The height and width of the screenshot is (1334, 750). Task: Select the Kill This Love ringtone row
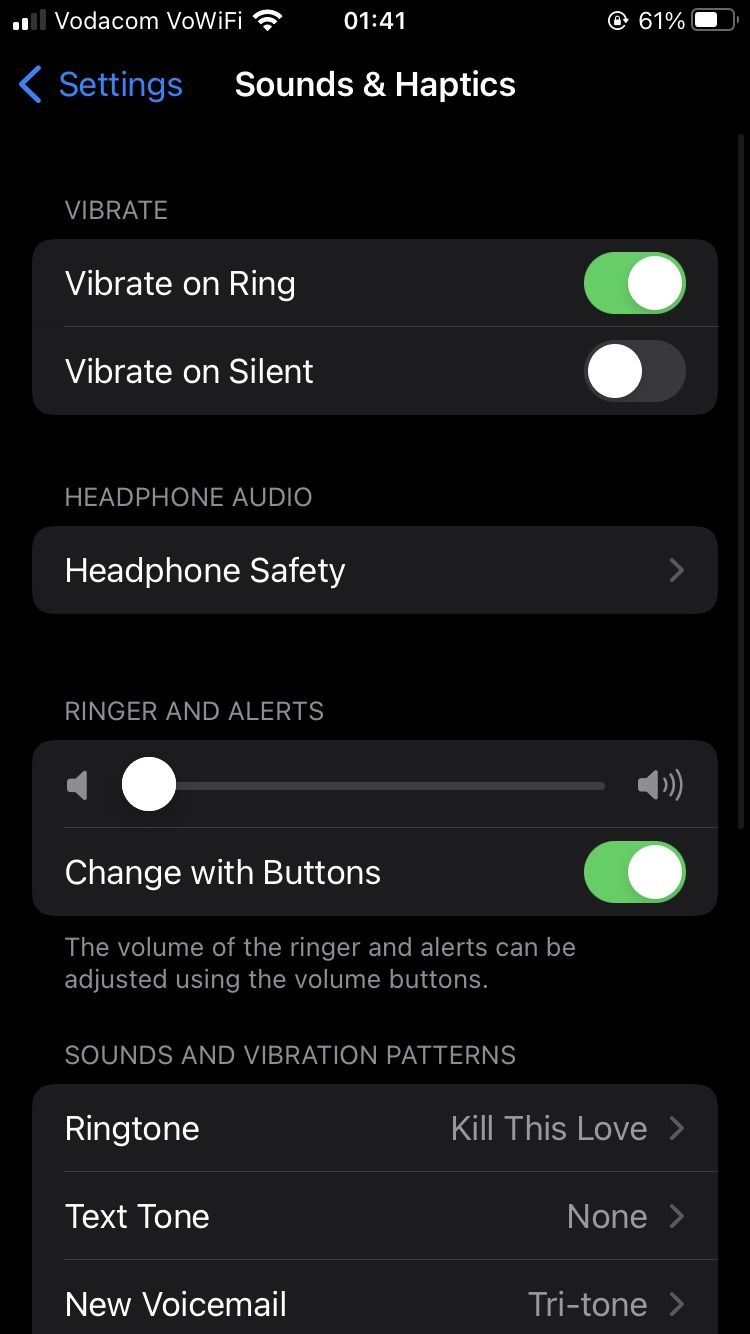pyautogui.click(x=375, y=1128)
